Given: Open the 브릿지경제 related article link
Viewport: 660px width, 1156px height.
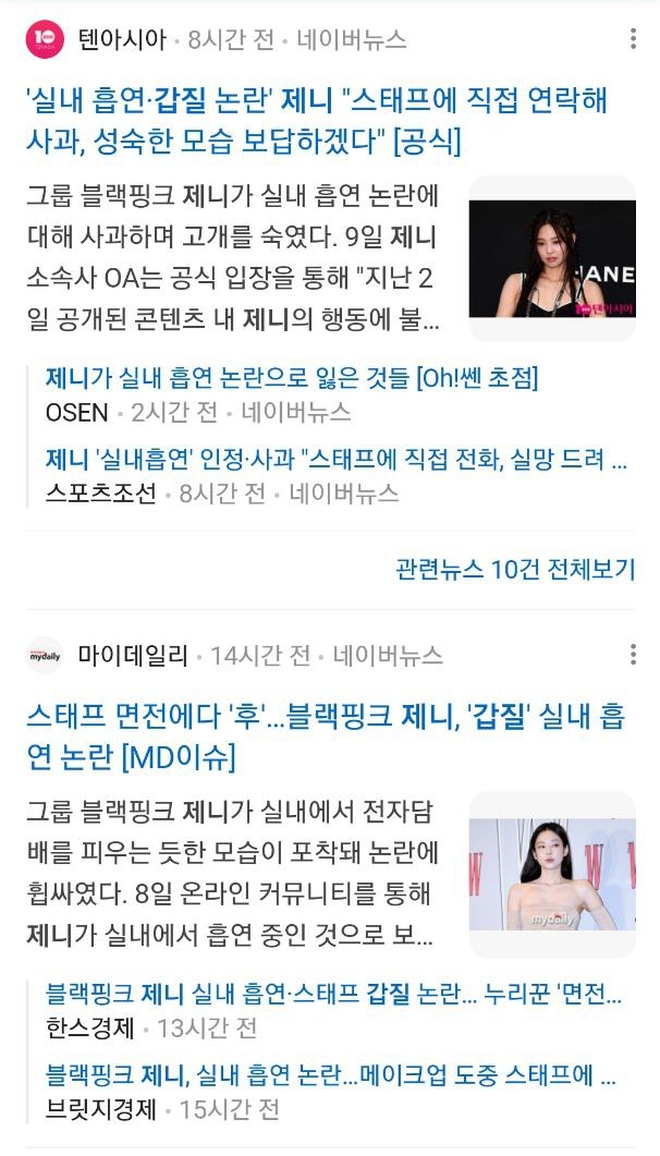Looking at the screenshot, I should (x=330, y=1075).
